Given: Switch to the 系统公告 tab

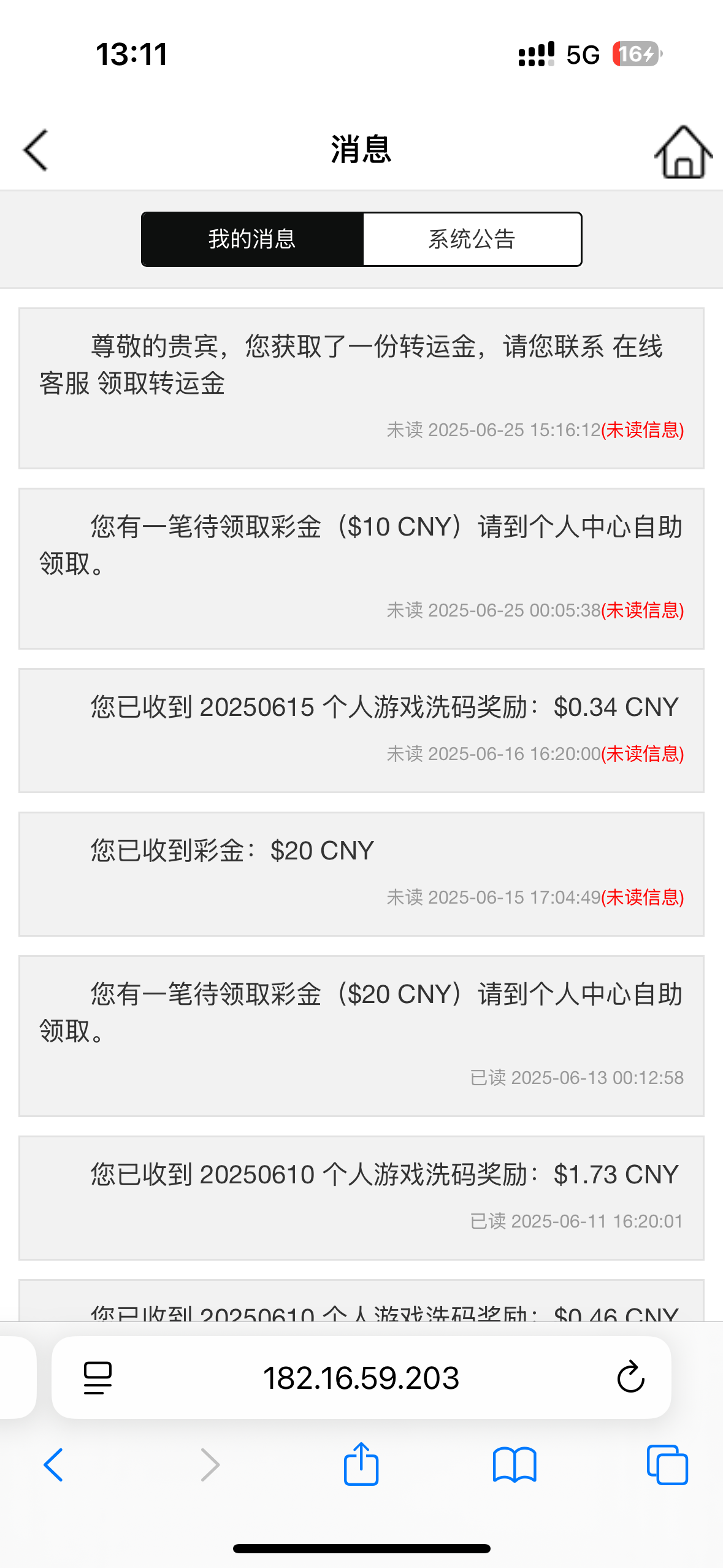Looking at the screenshot, I should click(x=472, y=239).
